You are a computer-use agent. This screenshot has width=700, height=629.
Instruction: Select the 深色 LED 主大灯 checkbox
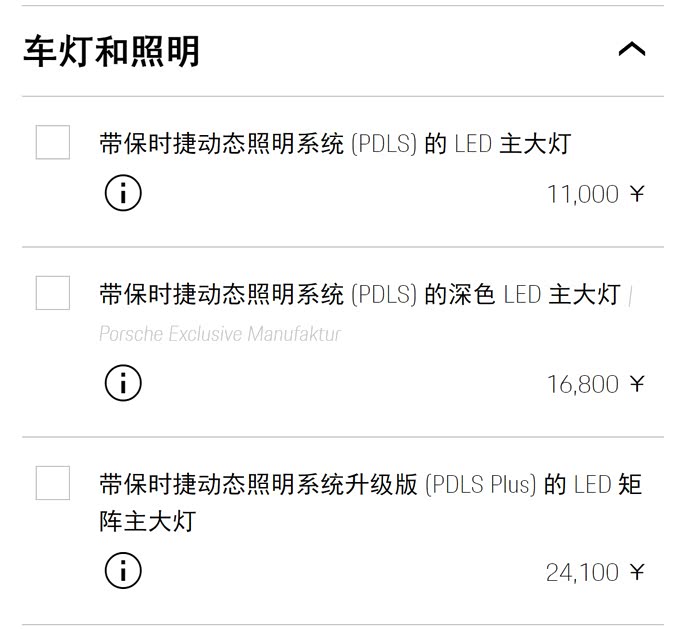click(53, 293)
